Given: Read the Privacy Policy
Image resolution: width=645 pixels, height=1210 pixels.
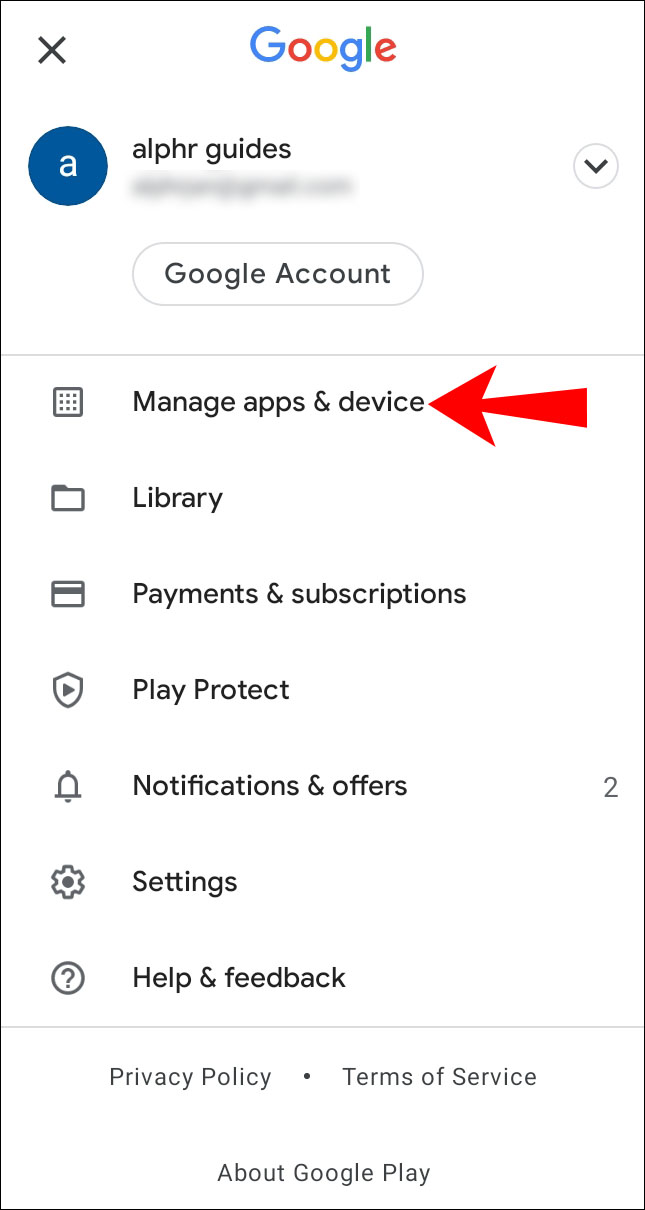Looking at the screenshot, I should 190,1077.
